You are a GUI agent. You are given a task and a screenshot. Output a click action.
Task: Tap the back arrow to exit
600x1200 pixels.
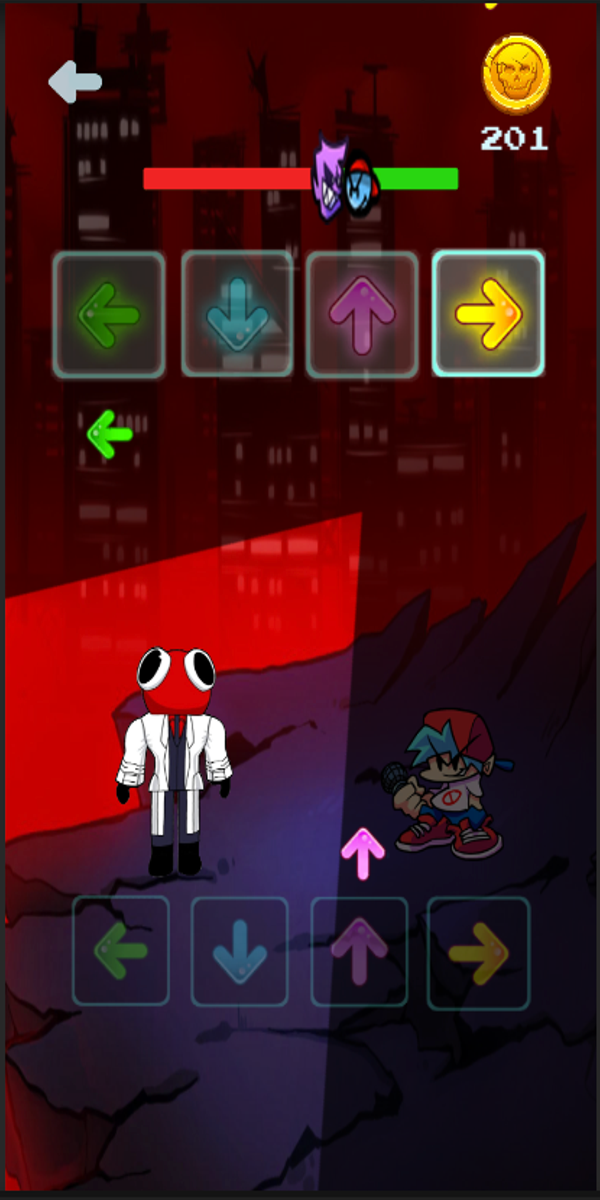pyautogui.click(x=74, y=82)
